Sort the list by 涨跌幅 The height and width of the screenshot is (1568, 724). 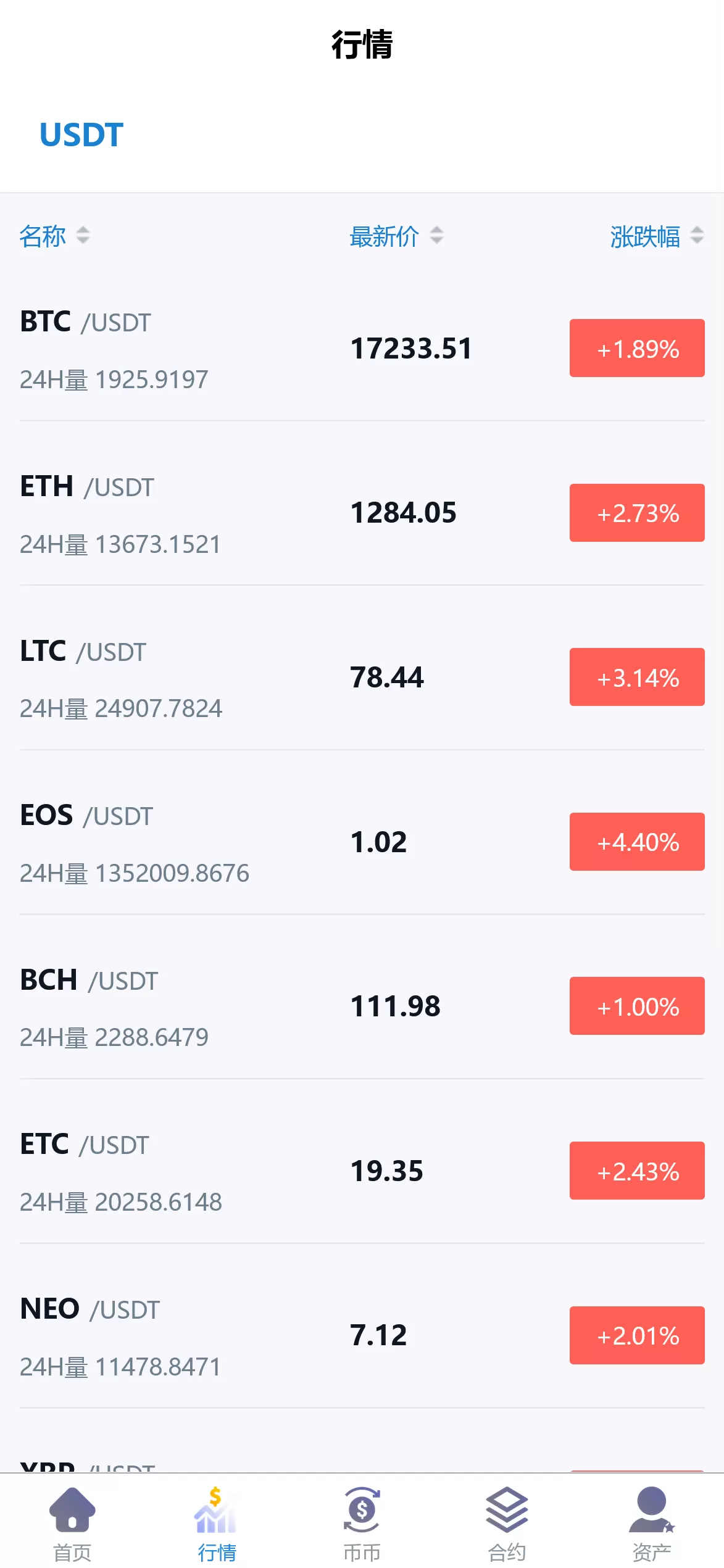[x=656, y=236]
